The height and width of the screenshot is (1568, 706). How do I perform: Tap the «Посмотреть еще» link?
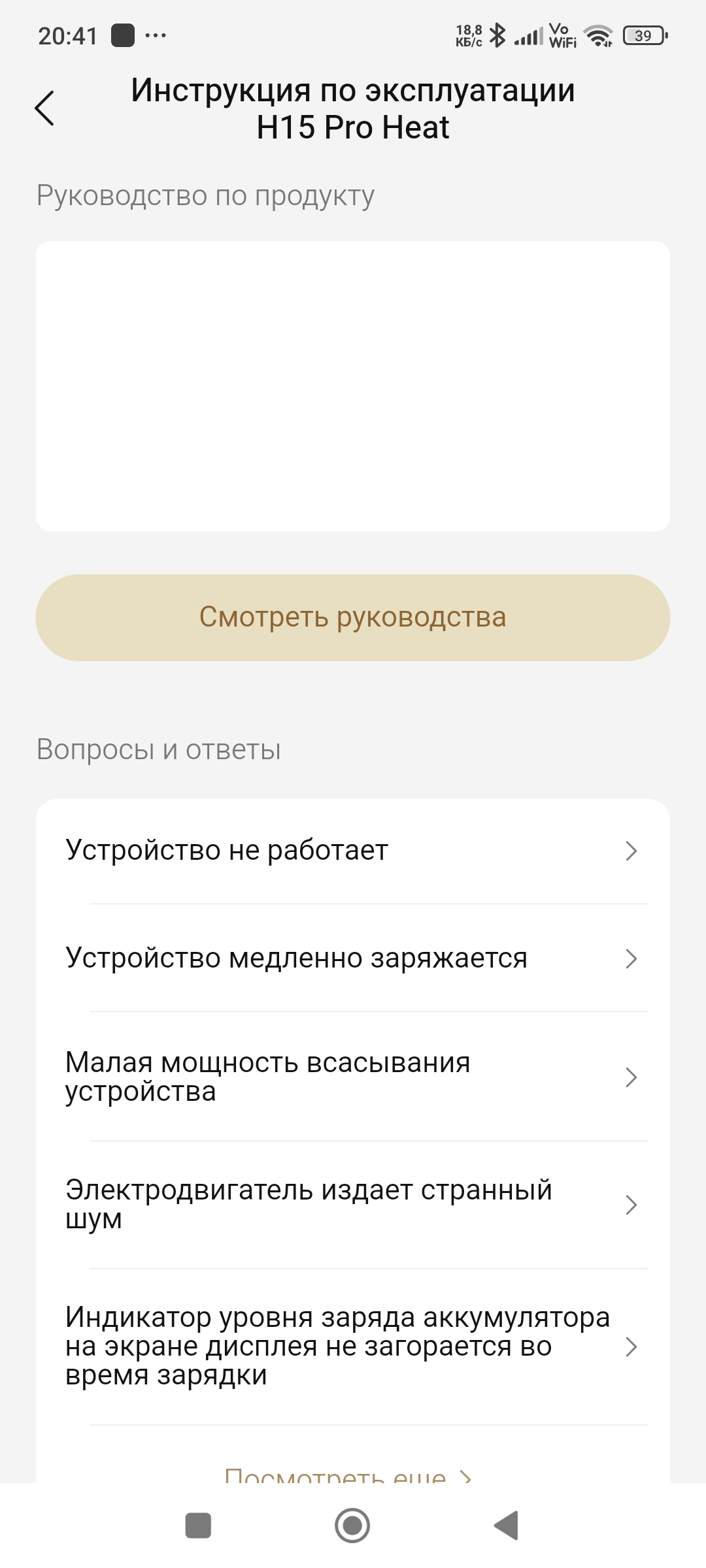[x=346, y=1475]
